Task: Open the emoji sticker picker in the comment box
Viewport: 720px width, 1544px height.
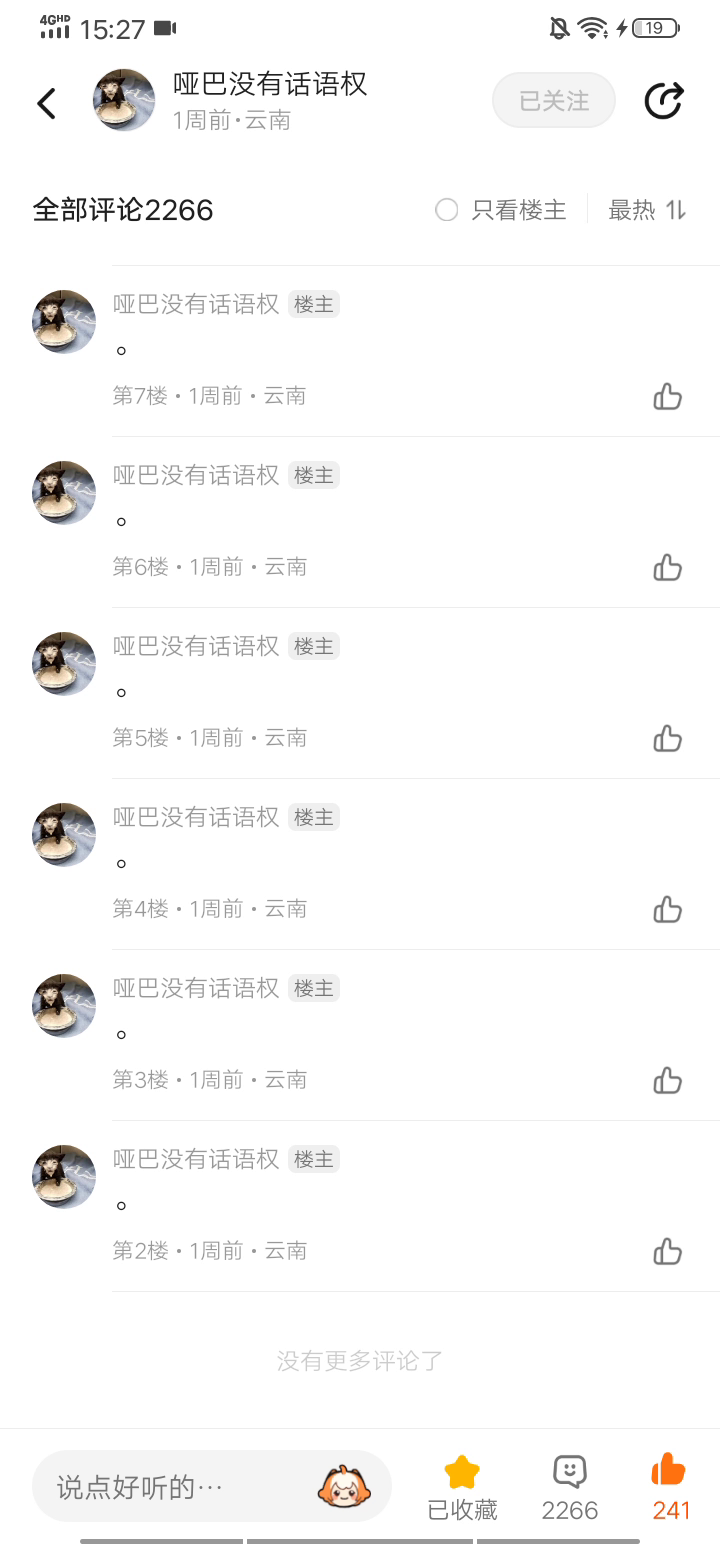Action: (344, 1487)
